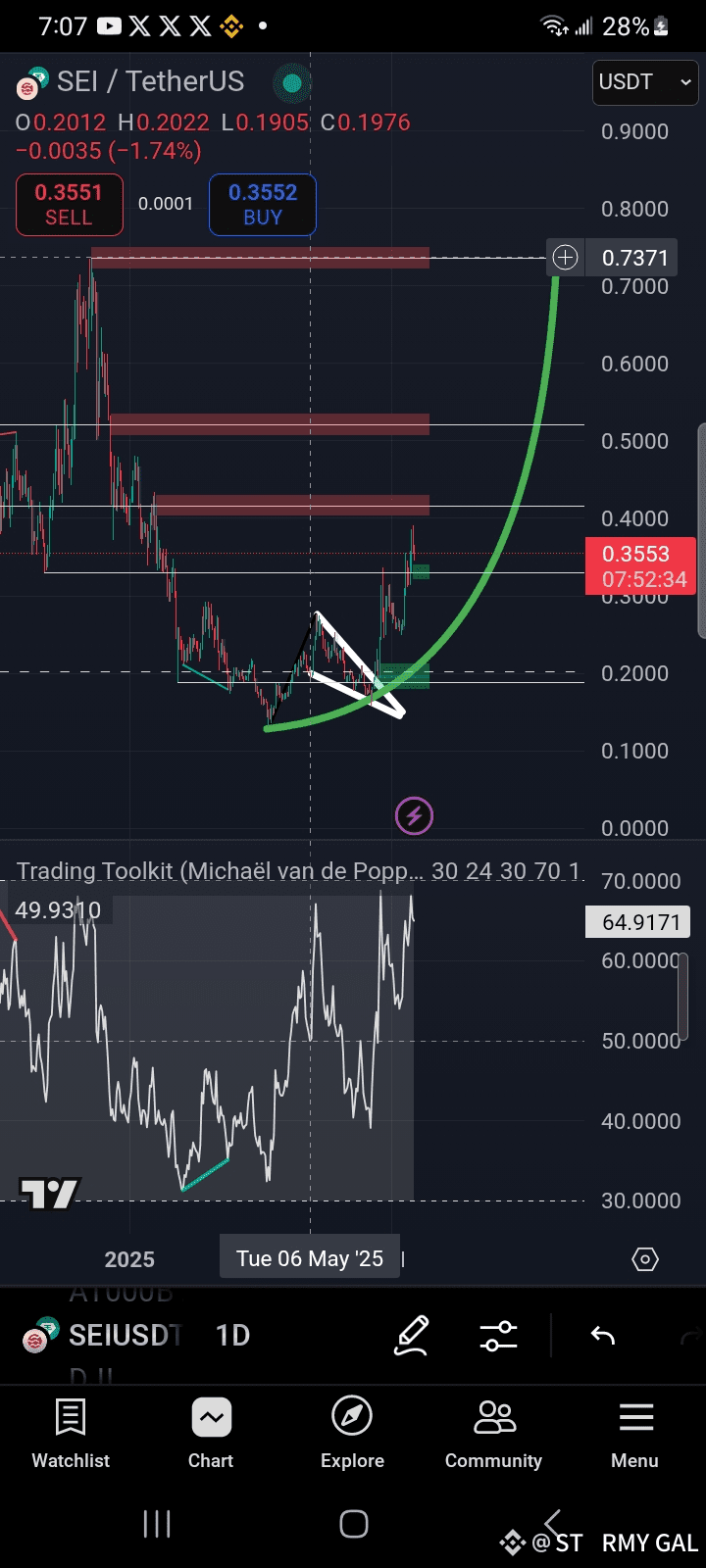Open the pencil drawing tools
706x1568 pixels.
pos(412,1336)
